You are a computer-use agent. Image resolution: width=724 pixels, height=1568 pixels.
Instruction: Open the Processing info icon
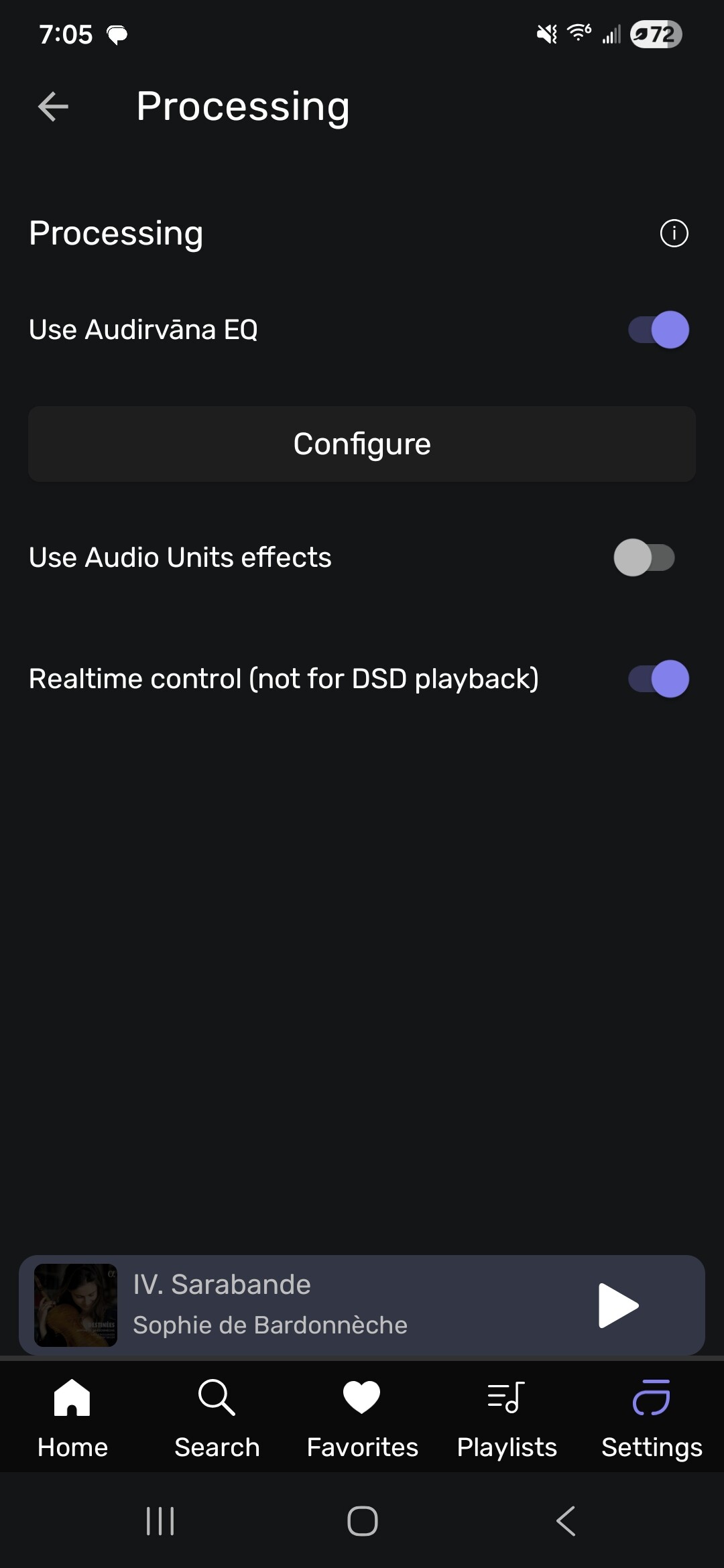674,233
